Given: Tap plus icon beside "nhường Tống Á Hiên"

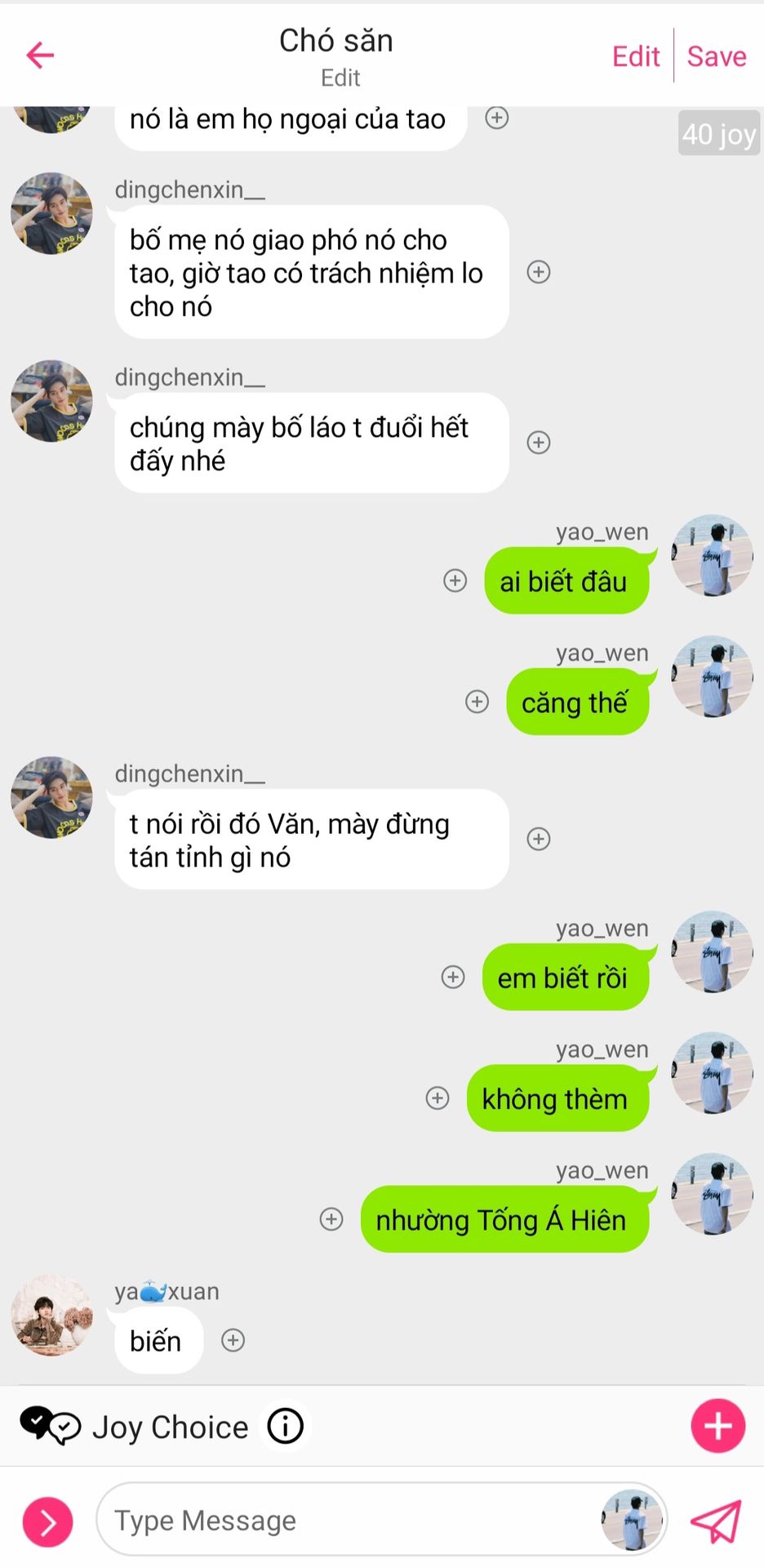Looking at the screenshot, I should tap(331, 1219).
